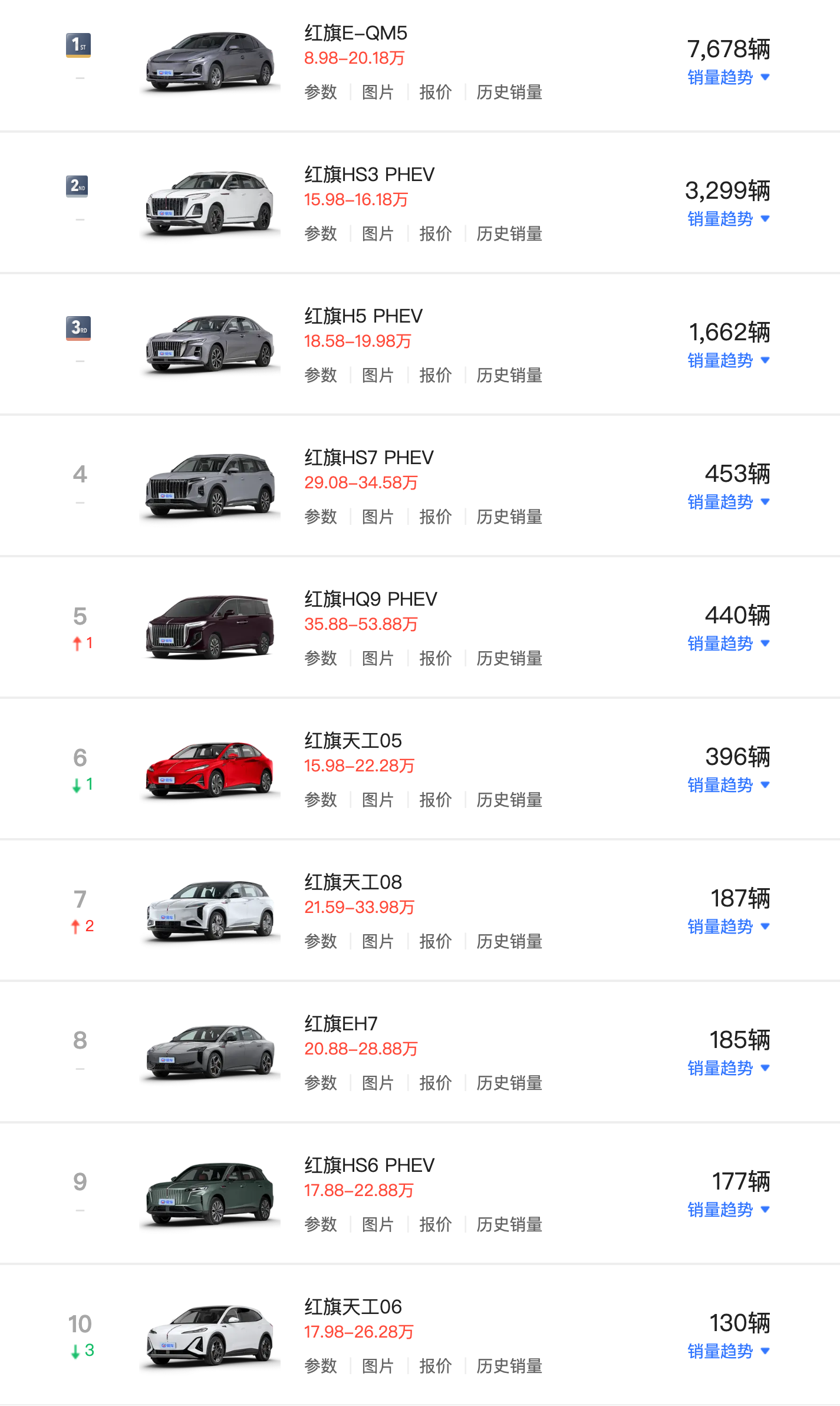Expand 销量趋势 for 红旗天工08
The width and height of the screenshot is (840, 1406).
pos(728,927)
